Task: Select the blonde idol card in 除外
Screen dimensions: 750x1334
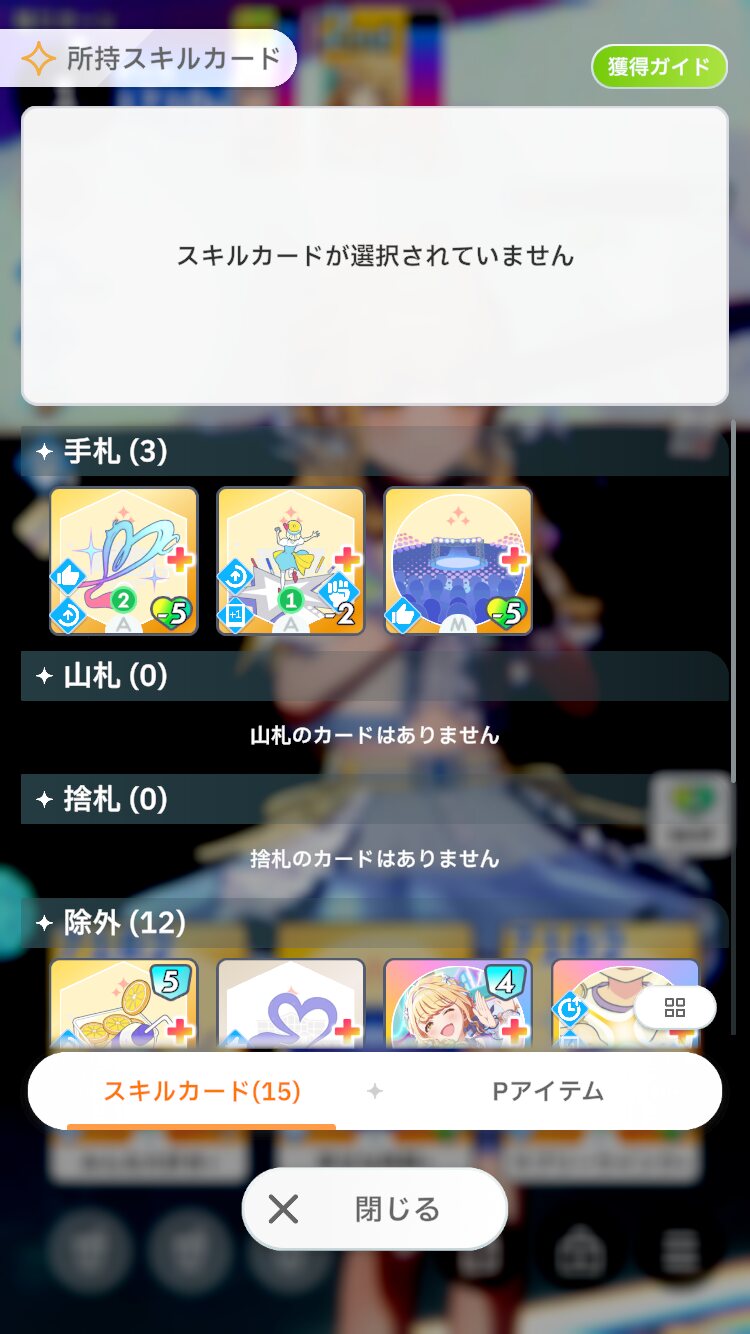Action: tap(458, 1004)
